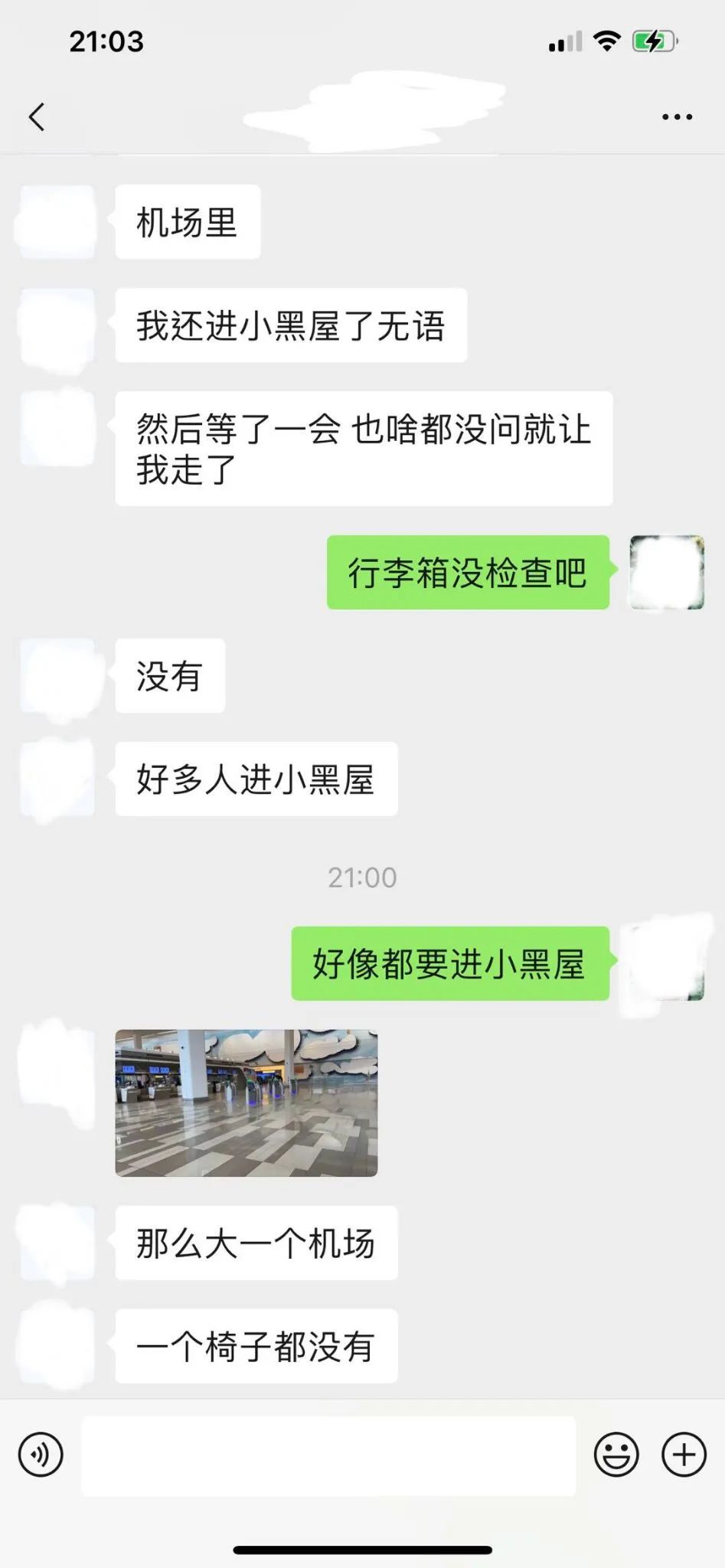Switch to voice message input
This screenshot has width=725, height=1568.
point(41,1454)
